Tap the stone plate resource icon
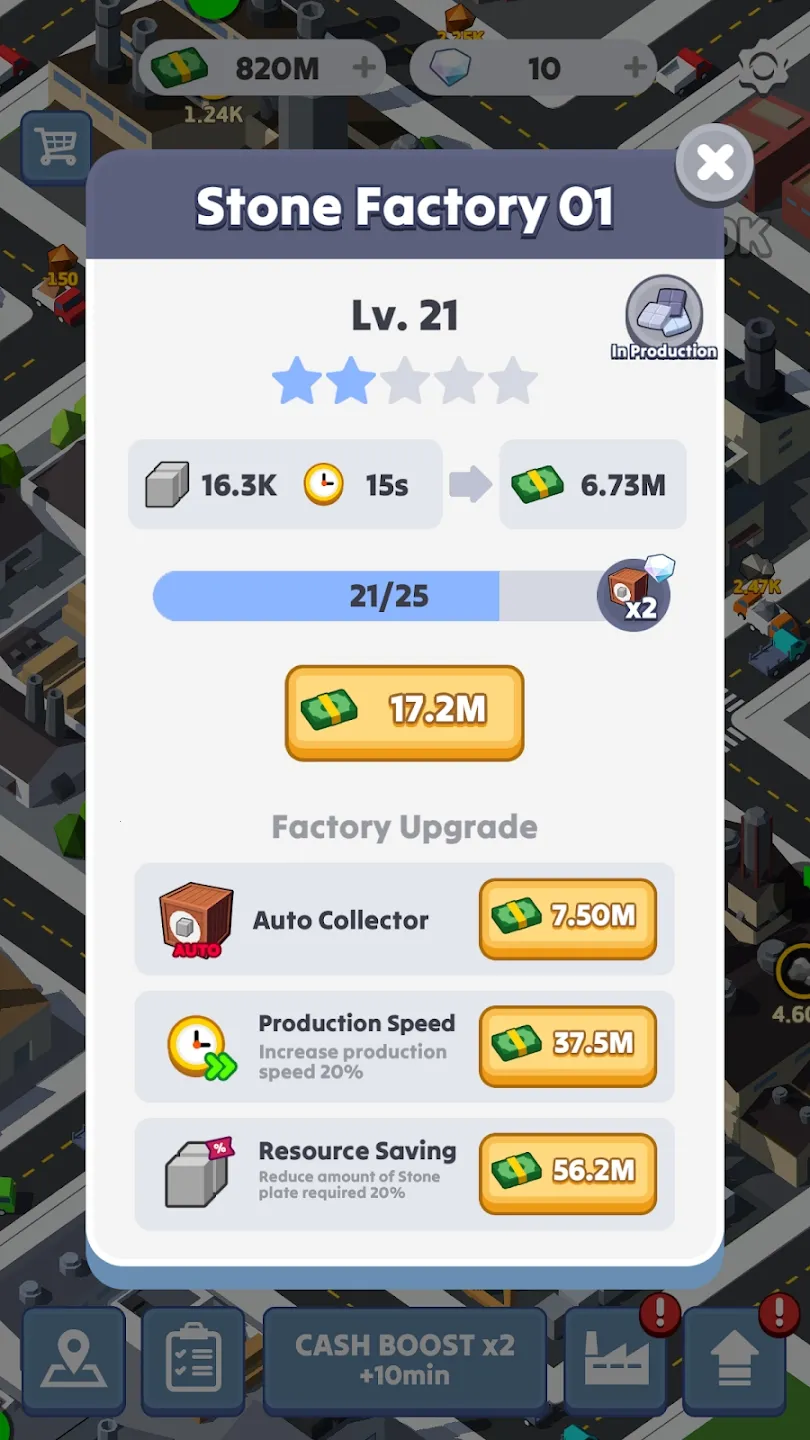Screen dimensions: 810x1440 click(x=168, y=484)
